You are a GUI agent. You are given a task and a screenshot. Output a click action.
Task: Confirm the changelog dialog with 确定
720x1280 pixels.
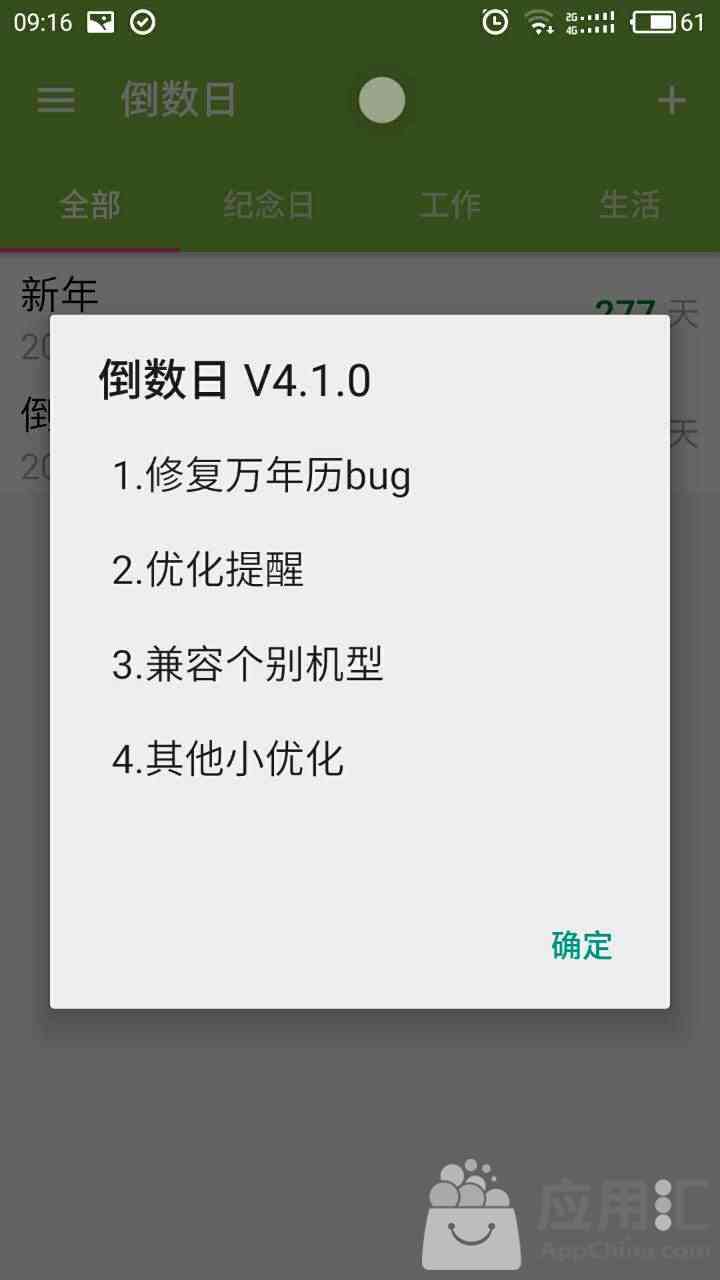click(581, 945)
